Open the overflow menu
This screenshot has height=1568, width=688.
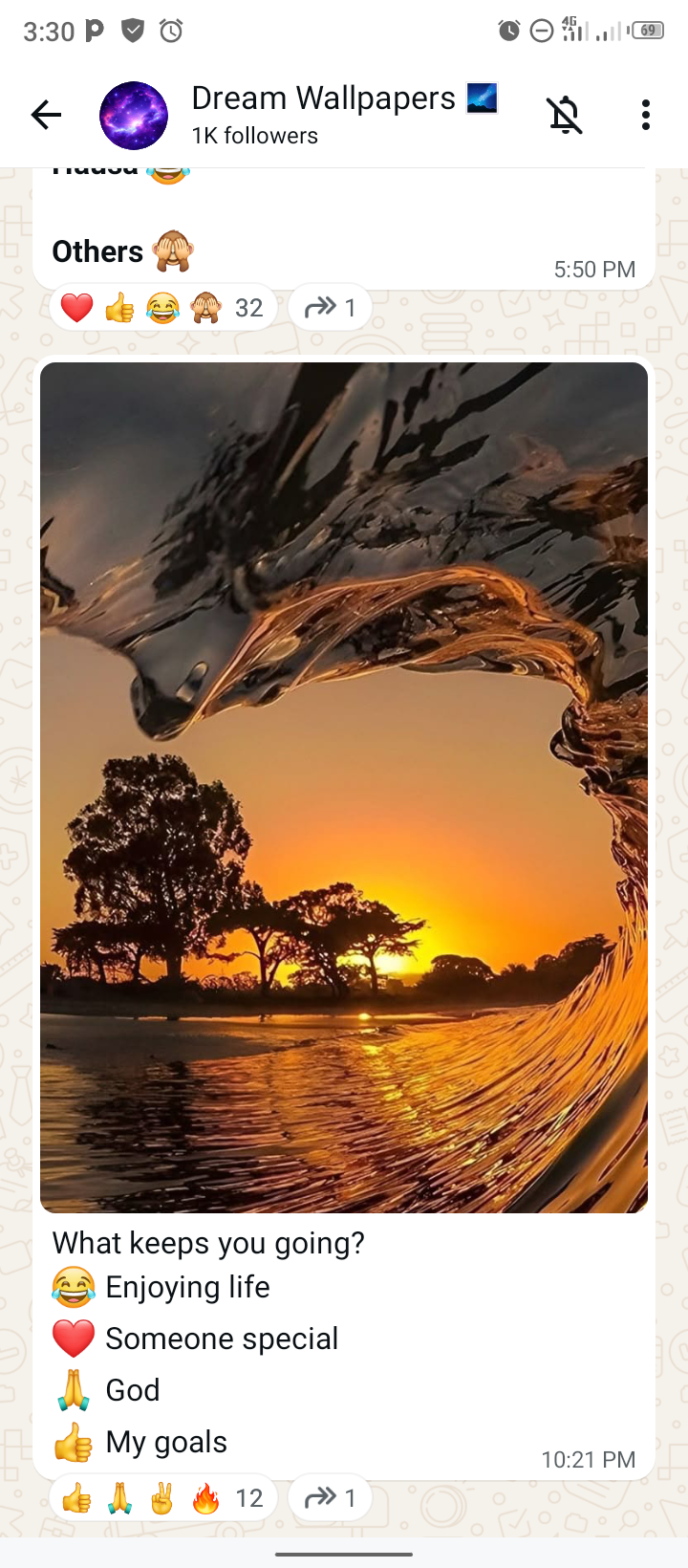[646, 115]
